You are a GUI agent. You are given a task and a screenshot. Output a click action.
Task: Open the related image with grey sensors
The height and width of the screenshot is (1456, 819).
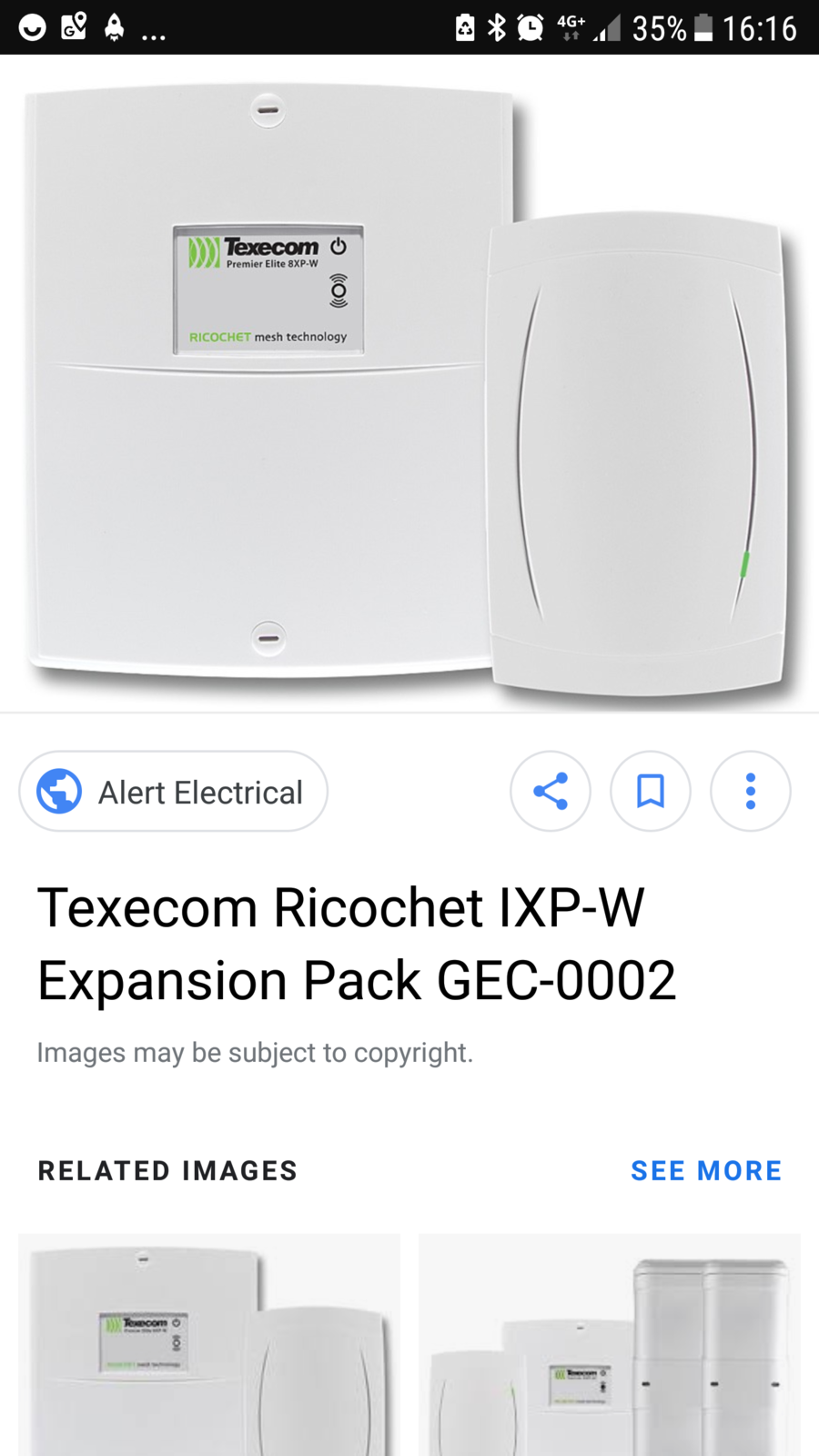tap(610, 1347)
